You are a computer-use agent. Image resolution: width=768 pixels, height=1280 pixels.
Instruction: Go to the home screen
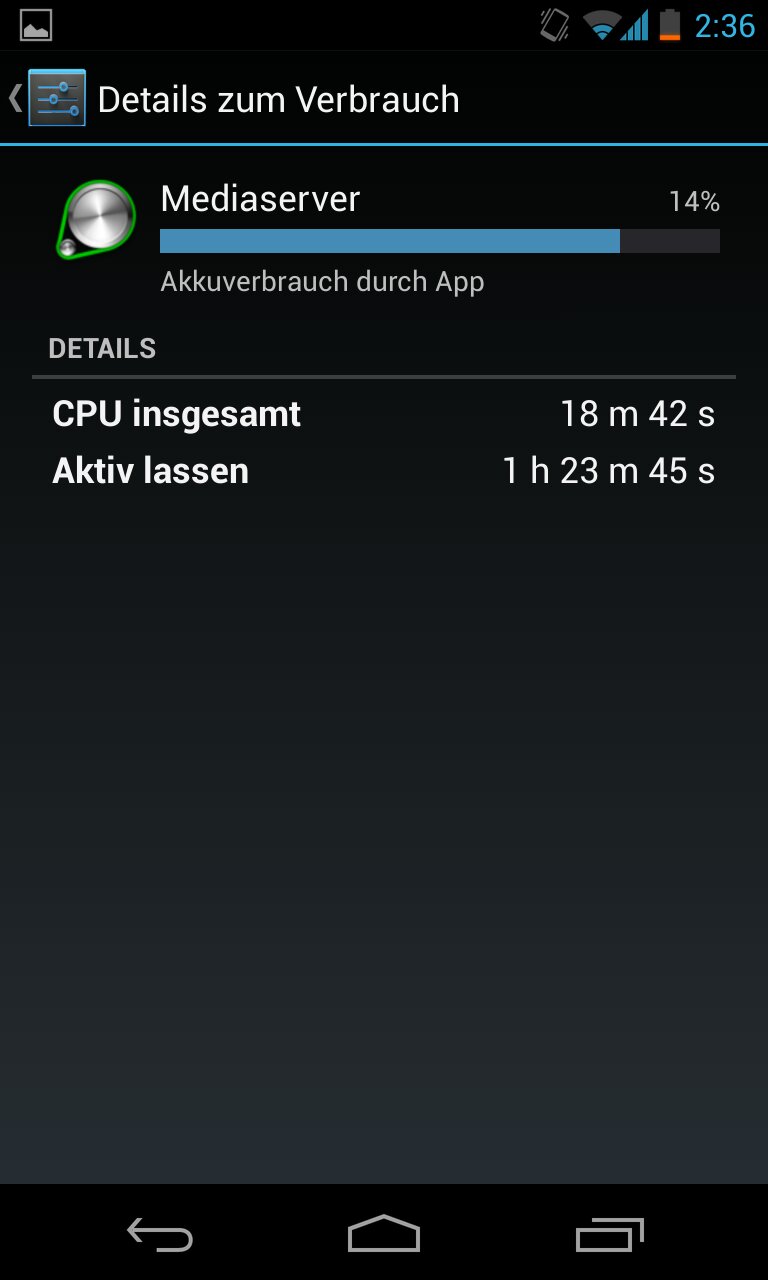[384, 1234]
